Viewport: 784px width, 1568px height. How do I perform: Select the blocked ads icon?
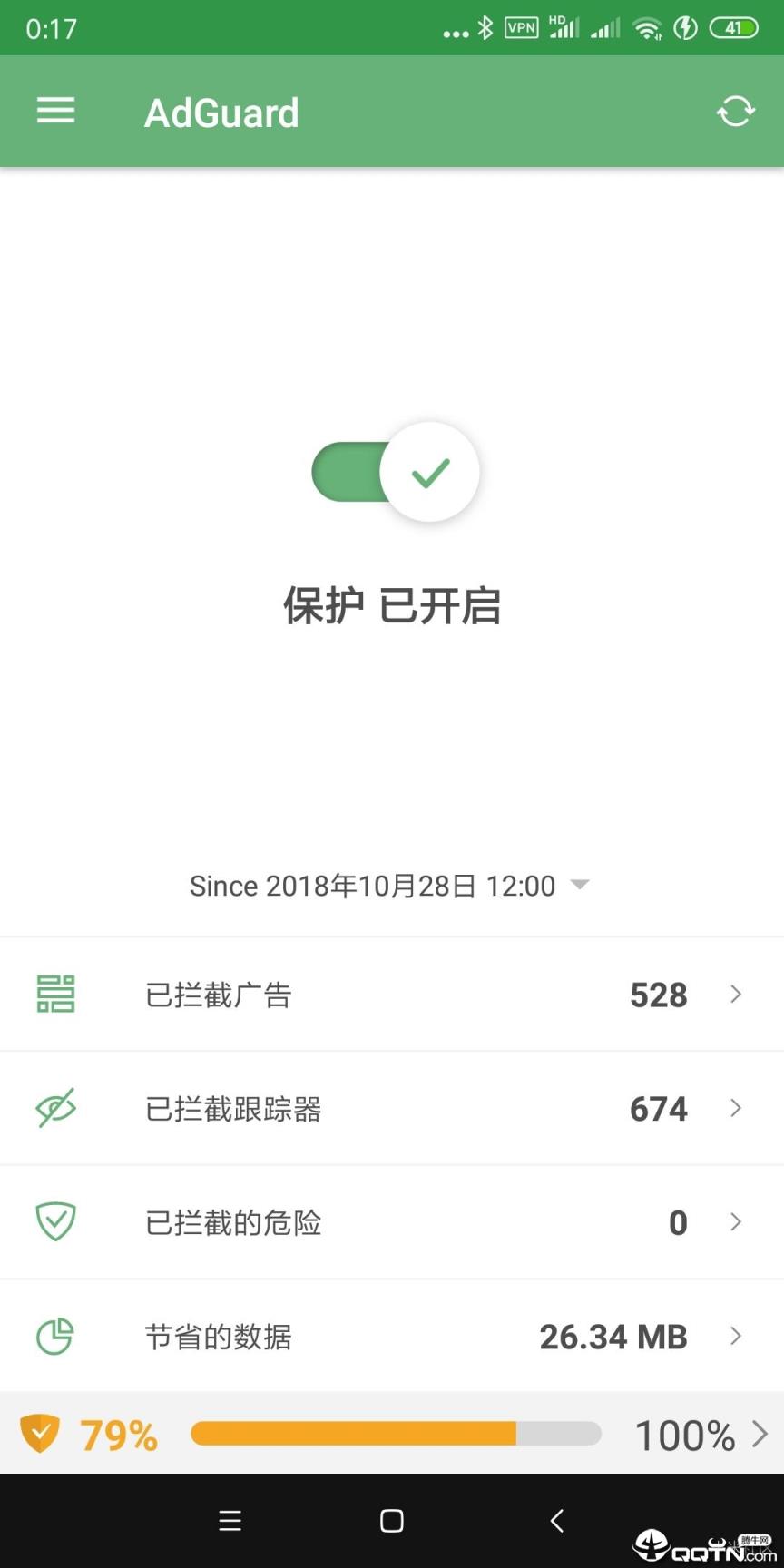(x=55, y=995)
